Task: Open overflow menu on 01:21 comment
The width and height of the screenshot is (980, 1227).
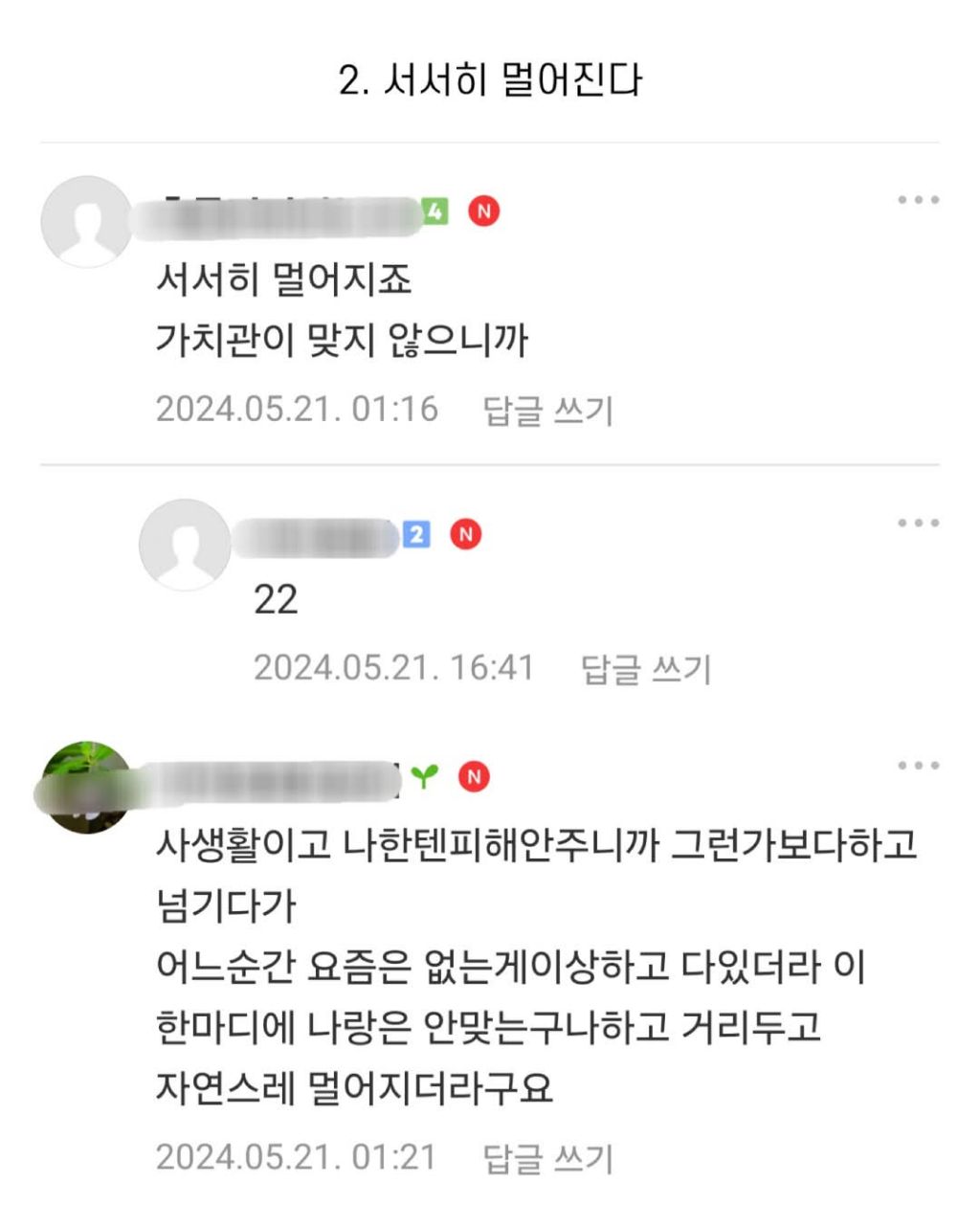Action: click(x=918, y=765)
